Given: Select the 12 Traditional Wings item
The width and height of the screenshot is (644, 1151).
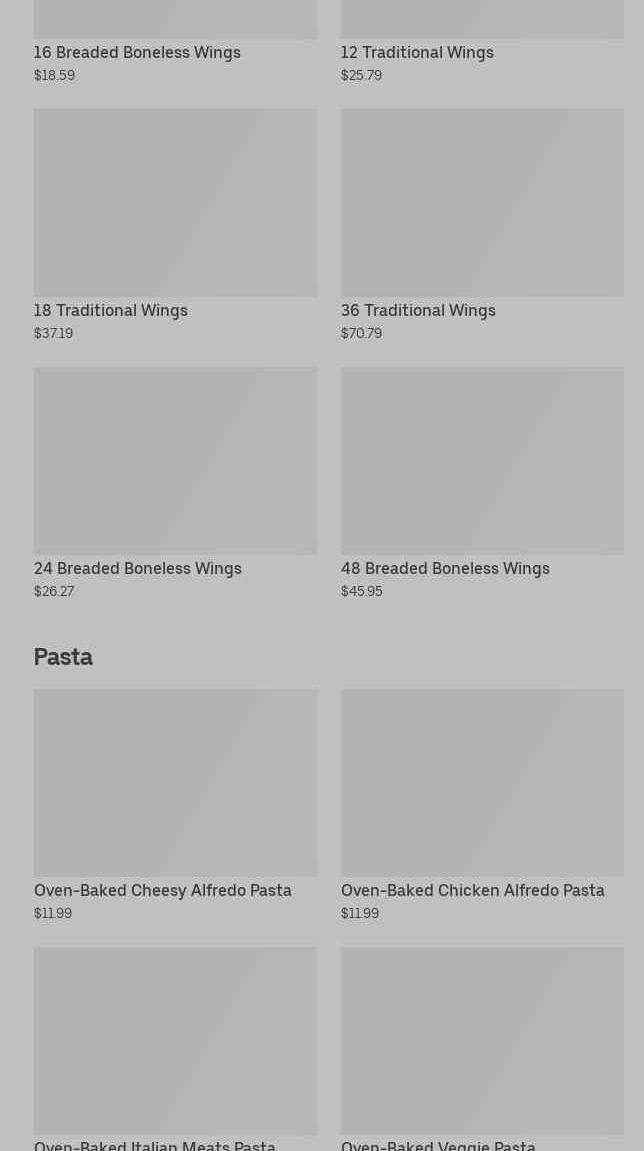Looking at the screenshot, I should pos(417,52).
